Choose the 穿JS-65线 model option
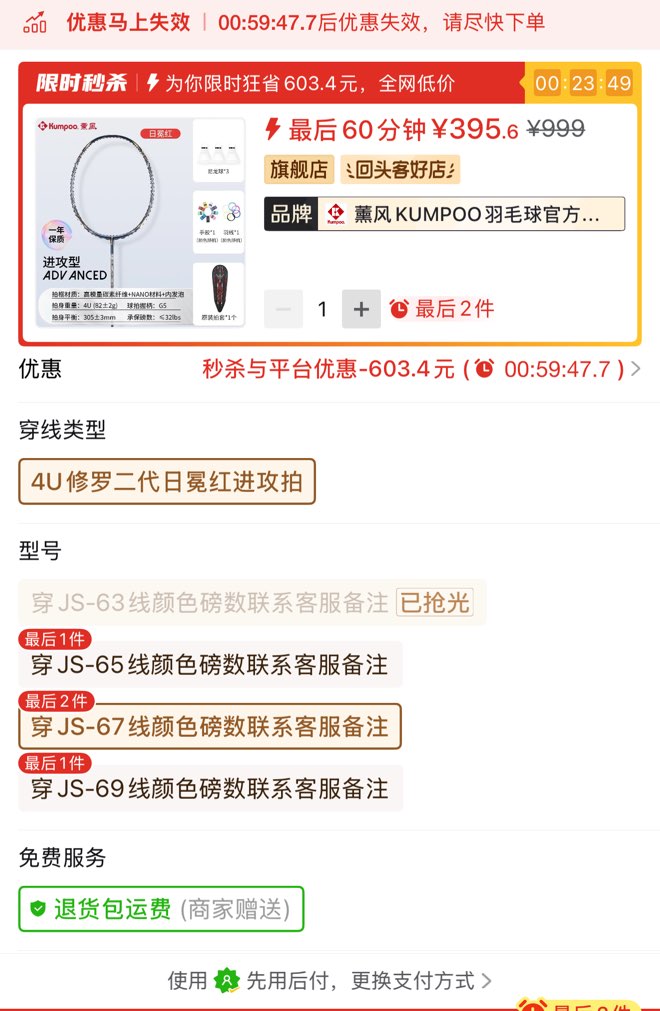660x1011 pixels. pos(210,665)
